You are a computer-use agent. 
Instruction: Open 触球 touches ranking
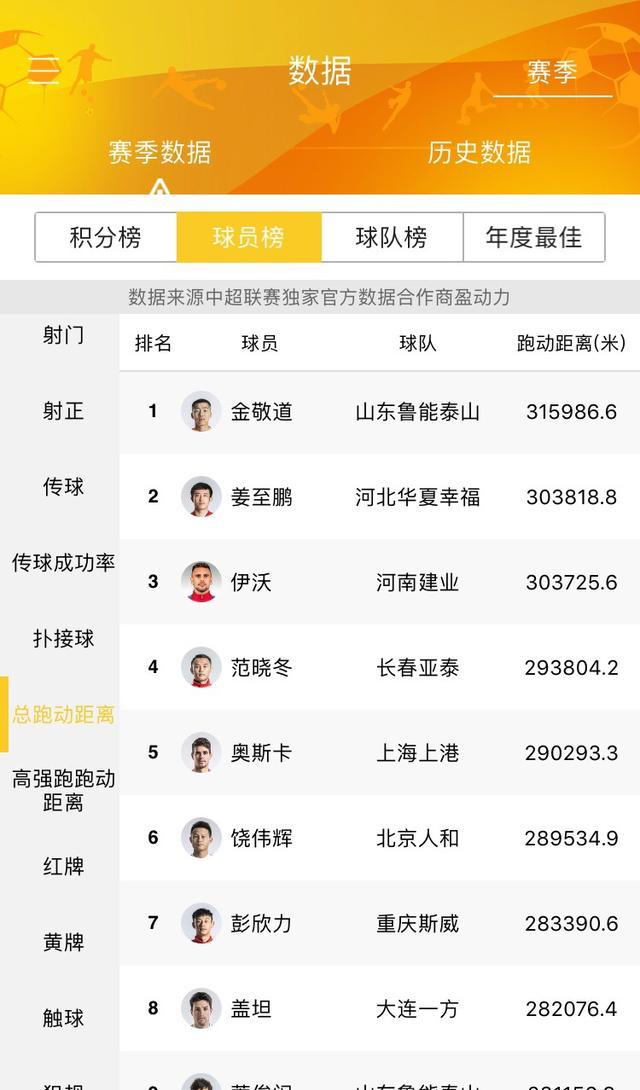point(63,1018)
